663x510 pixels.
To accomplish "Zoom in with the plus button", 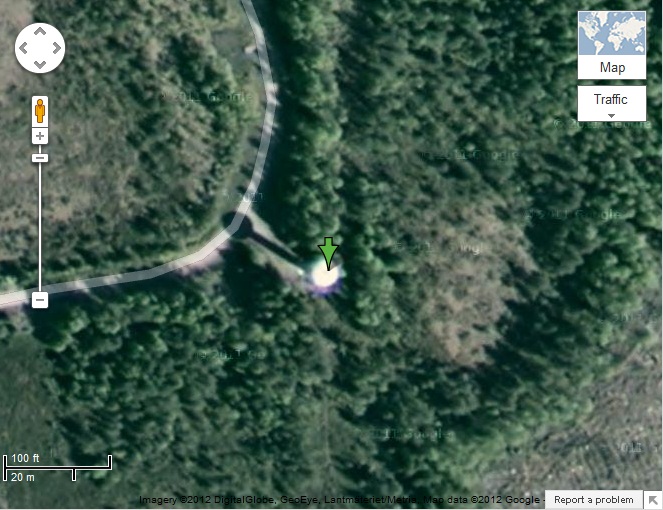I will [40, 135].
